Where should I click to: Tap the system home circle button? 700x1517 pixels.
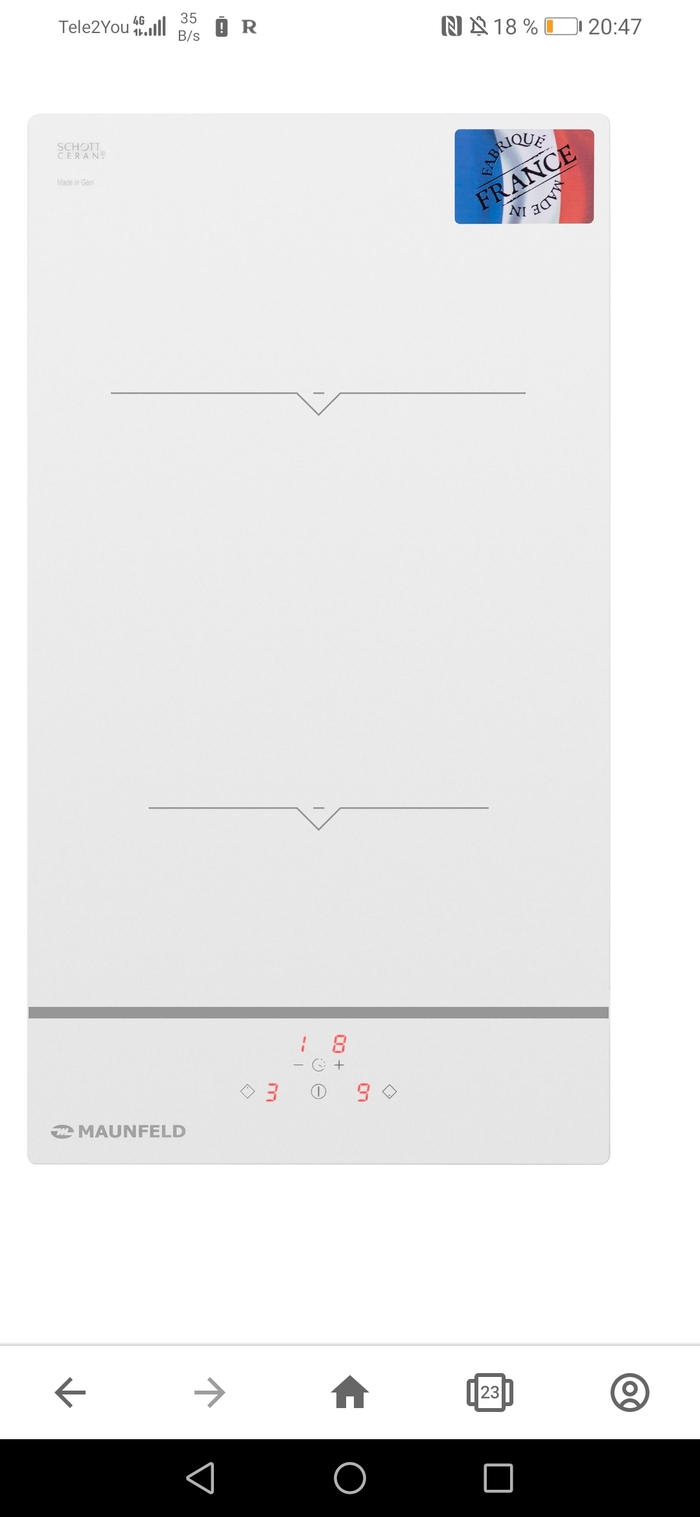[350, 1478]
